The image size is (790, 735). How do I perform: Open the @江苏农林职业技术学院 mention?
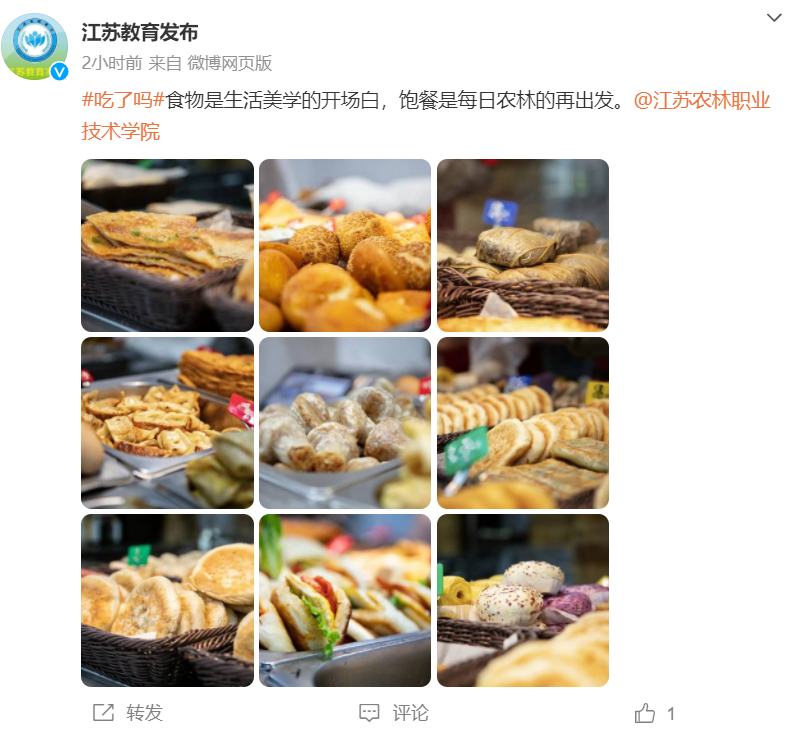pyautogui.click(x=701, y=100)
